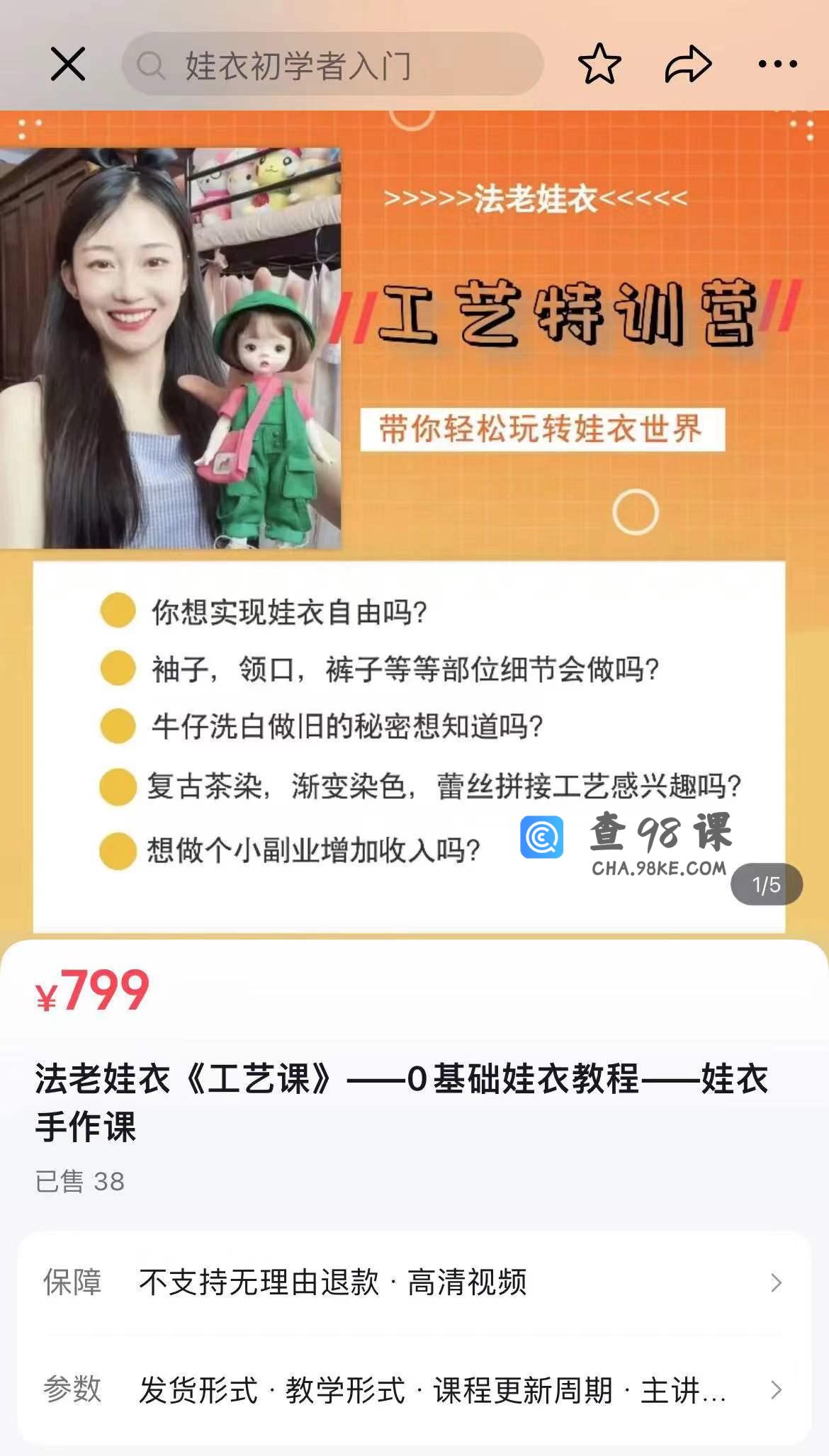
Task: Share this course listing
Action: (687, 64)
